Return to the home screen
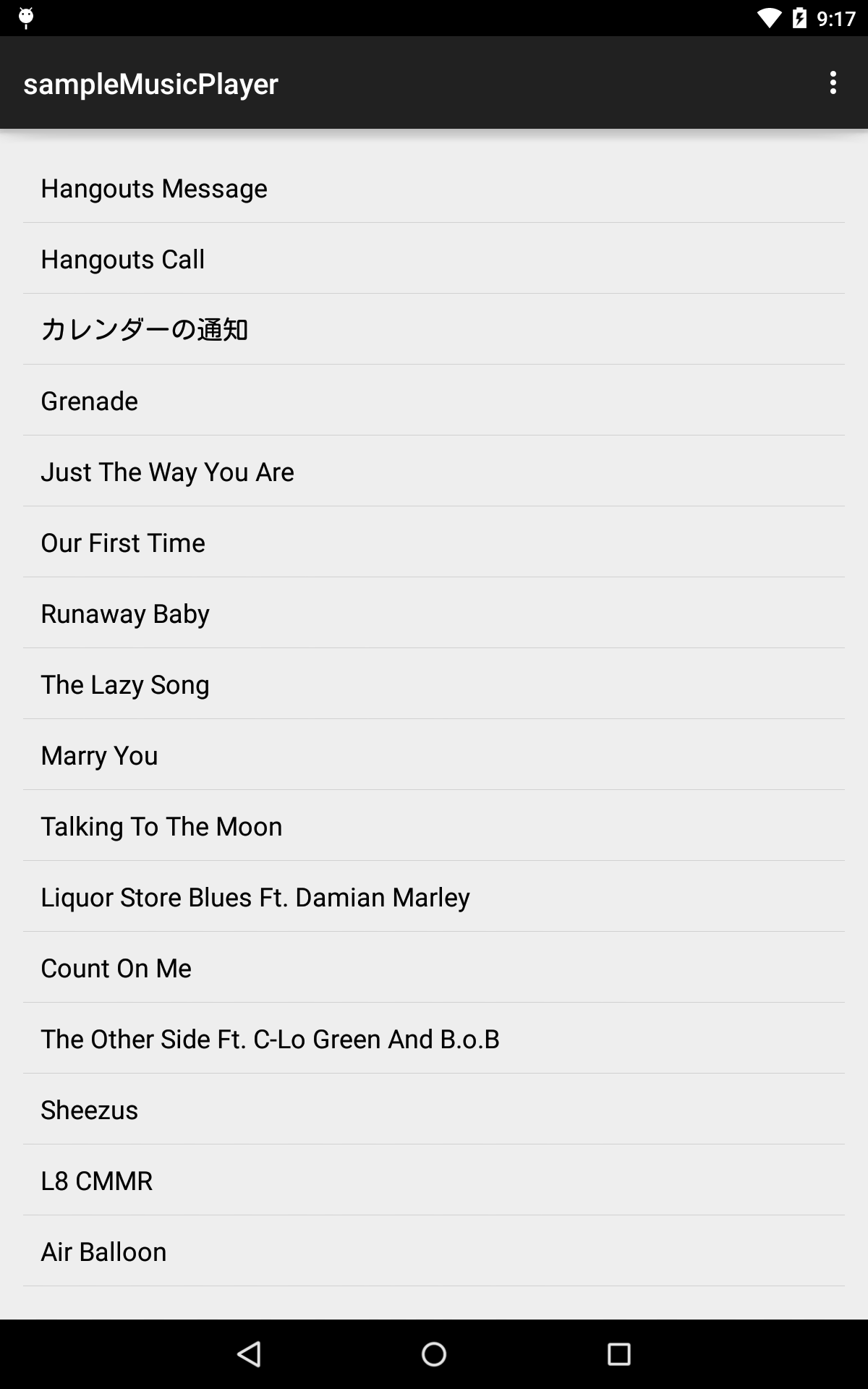Viewport: 868px width, 1389px height. pos(434,1354)
